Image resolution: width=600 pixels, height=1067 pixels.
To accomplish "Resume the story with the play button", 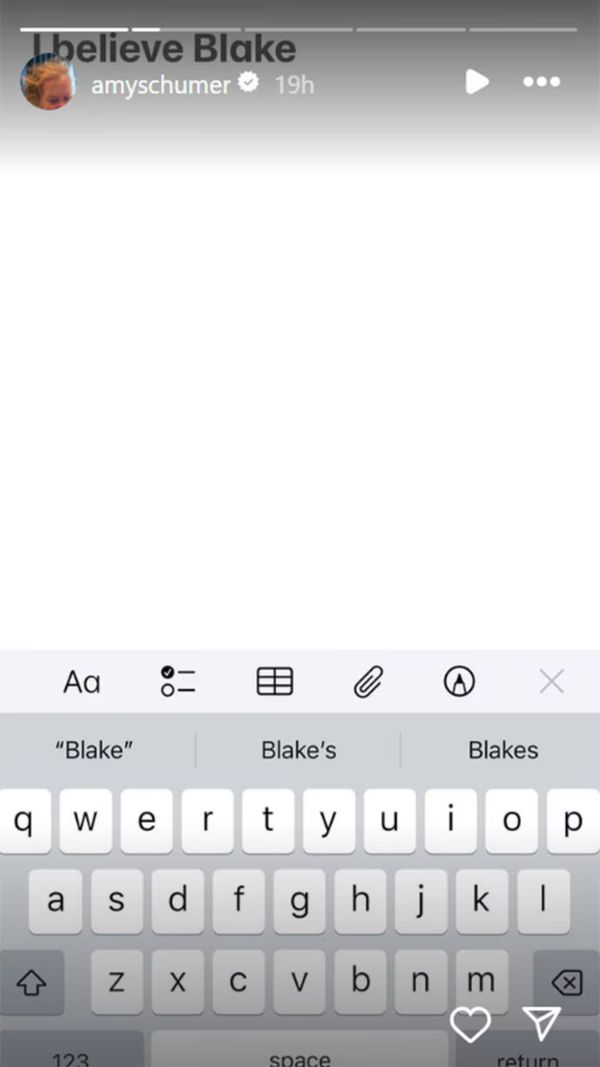I will pos(477,82).
